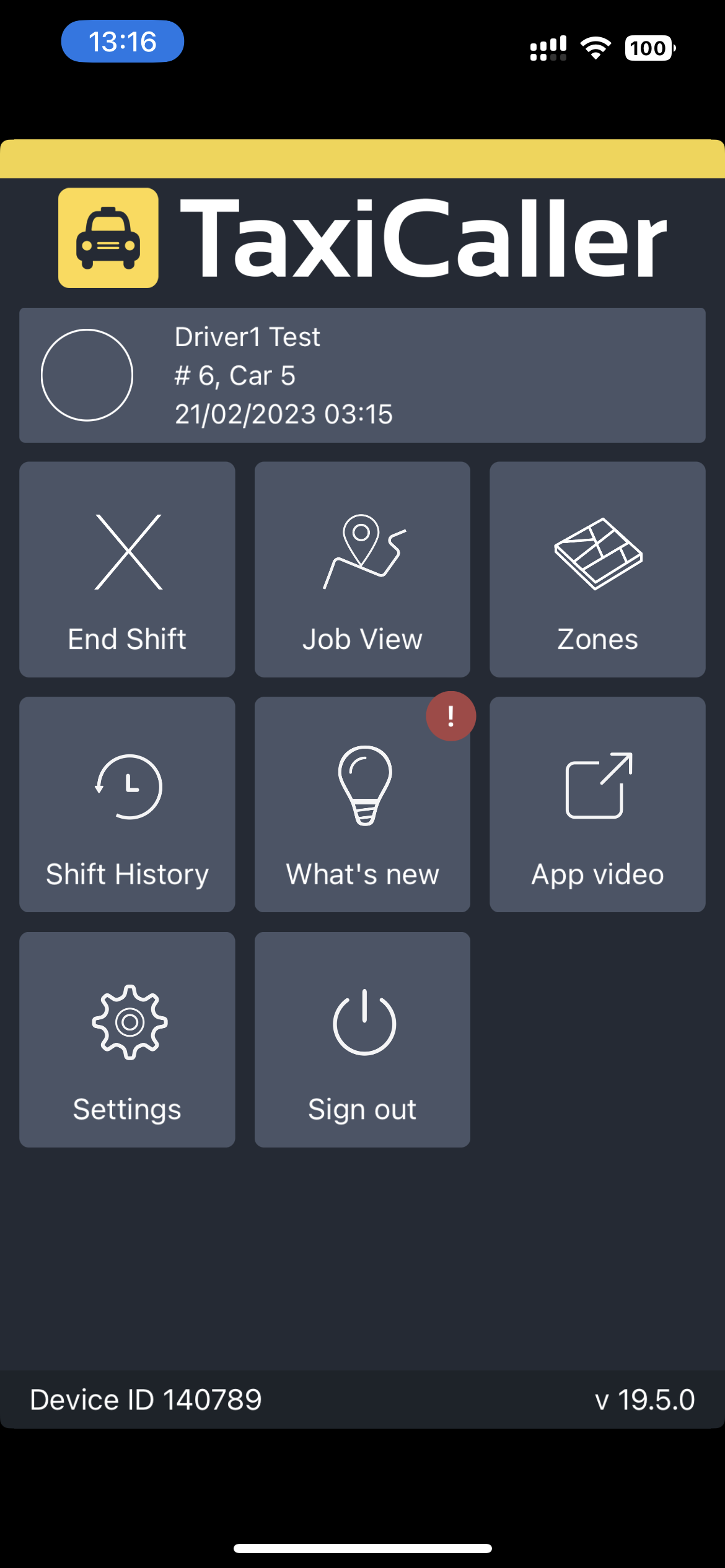The image size is (725, 1568).
Task: Open the App video external link icon
Action: (x=597, y=787)
